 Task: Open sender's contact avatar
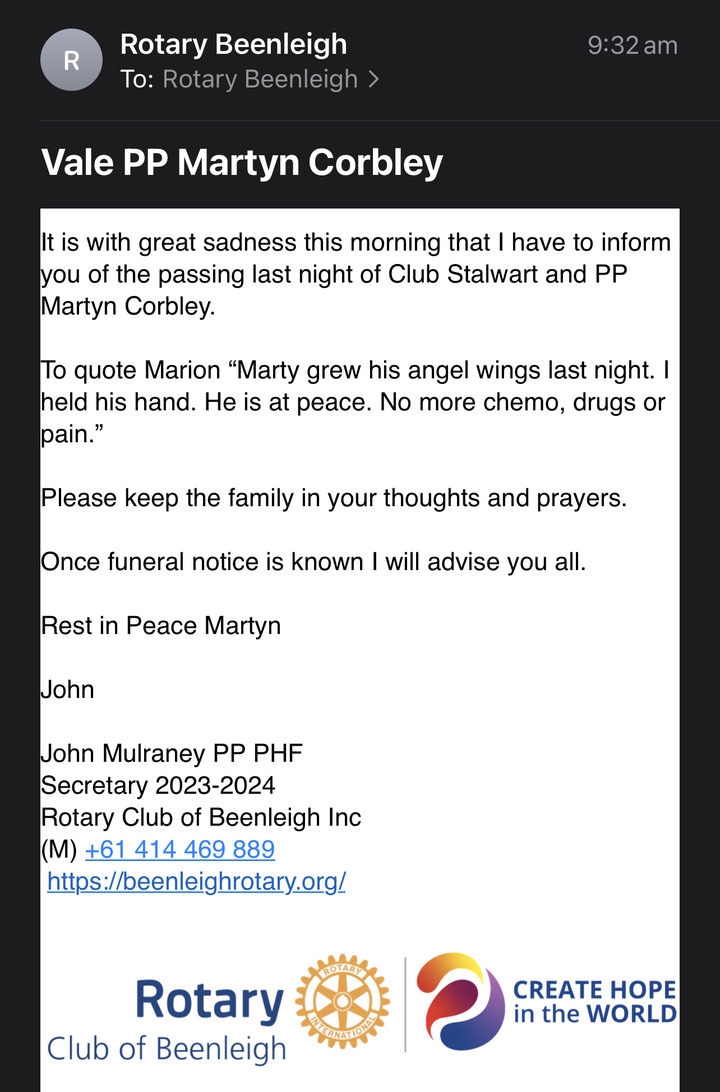click(x=71, y=61)
